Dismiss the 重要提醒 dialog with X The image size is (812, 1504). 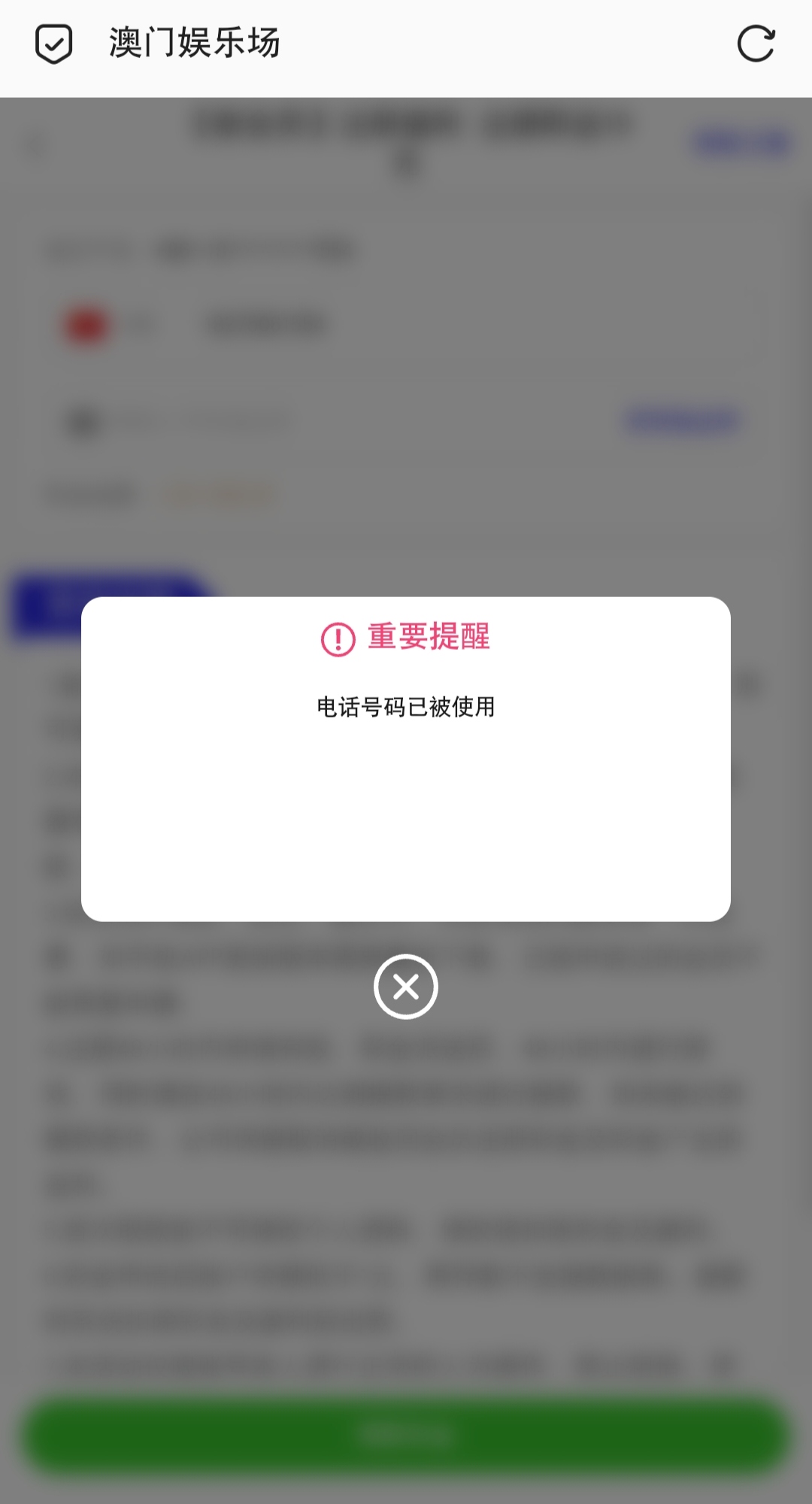click(x=406, y=987)
